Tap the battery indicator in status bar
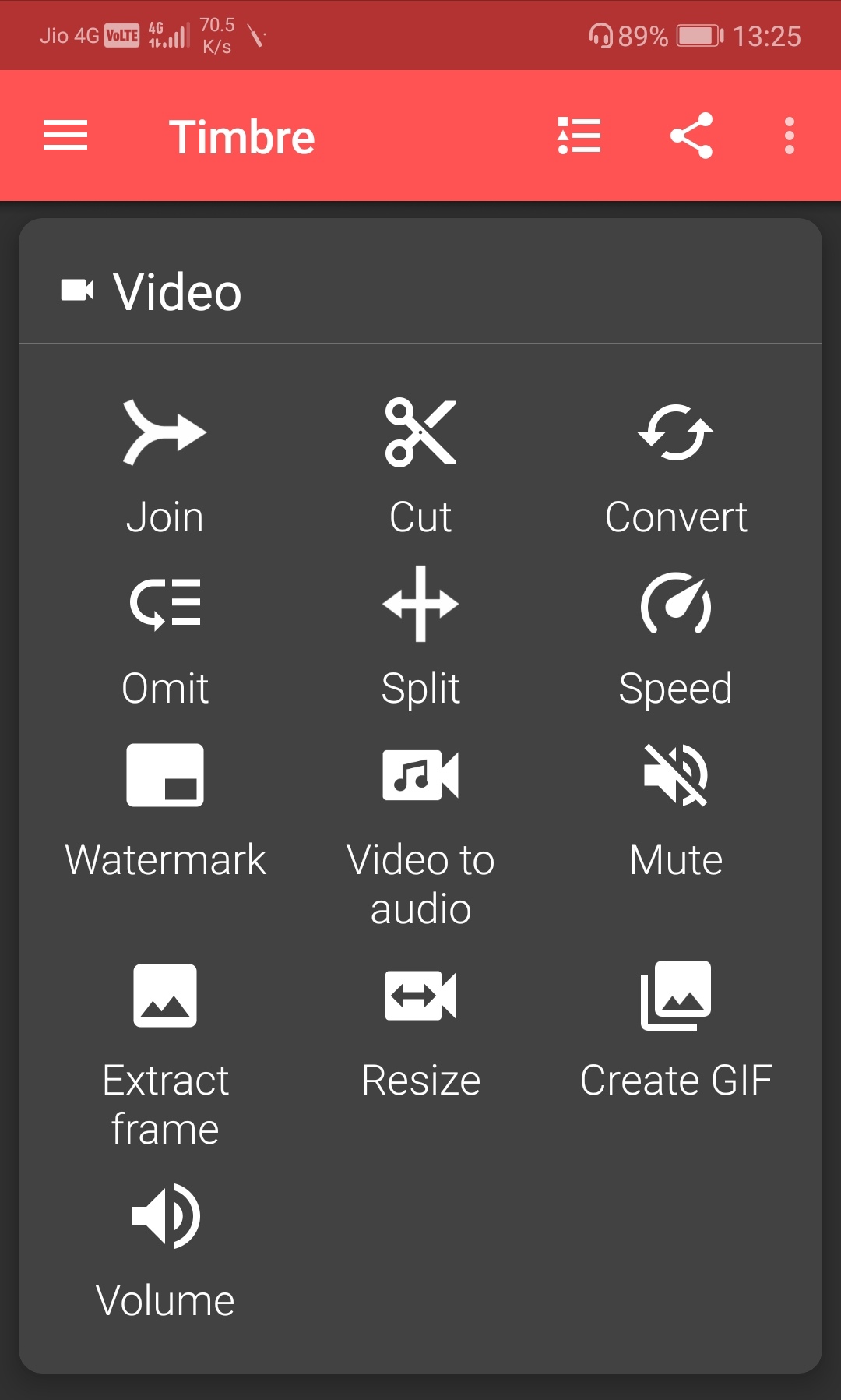Image resolution: width=841 pixels, height=1400 pixels. [695, 34]
